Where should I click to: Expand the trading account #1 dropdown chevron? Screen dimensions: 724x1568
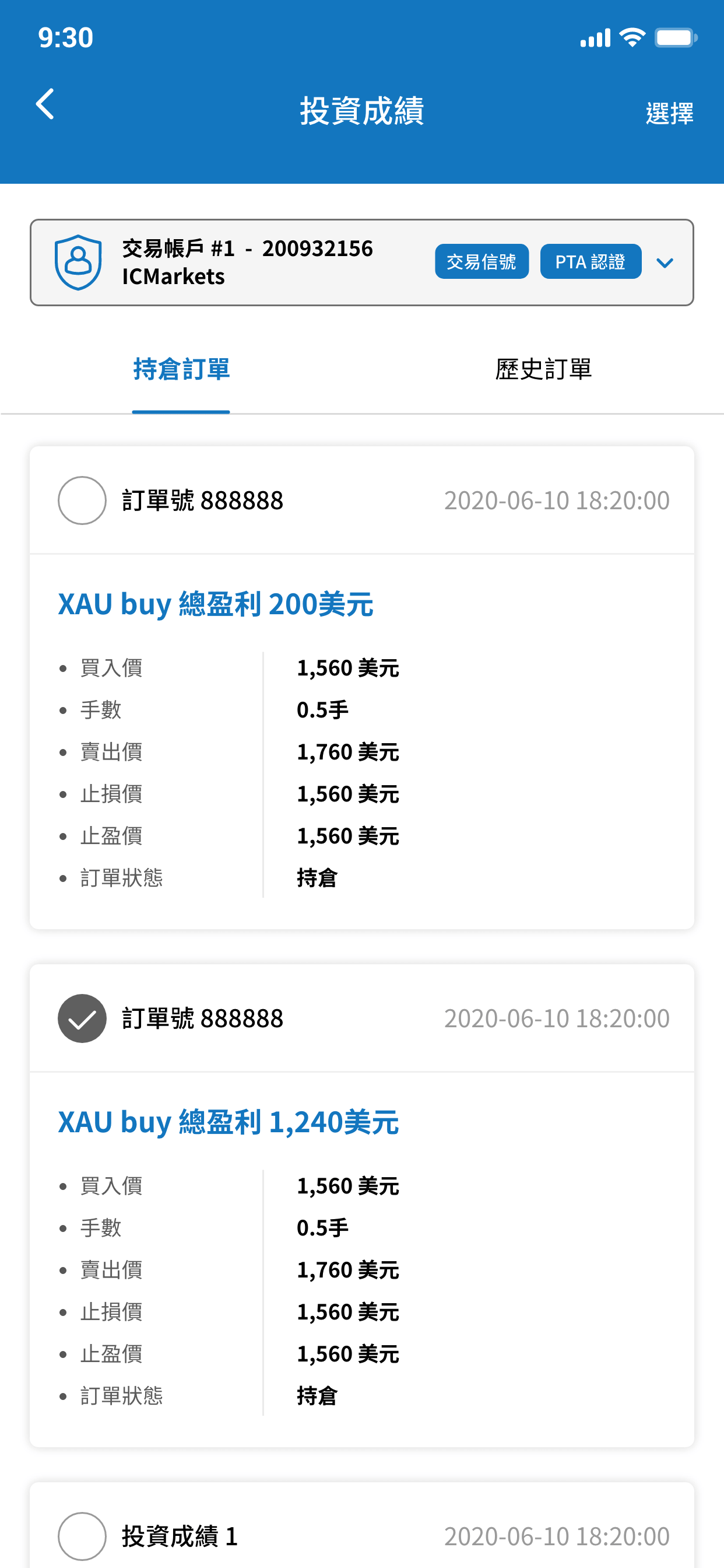pyautogui.click(x=665, y=263)
